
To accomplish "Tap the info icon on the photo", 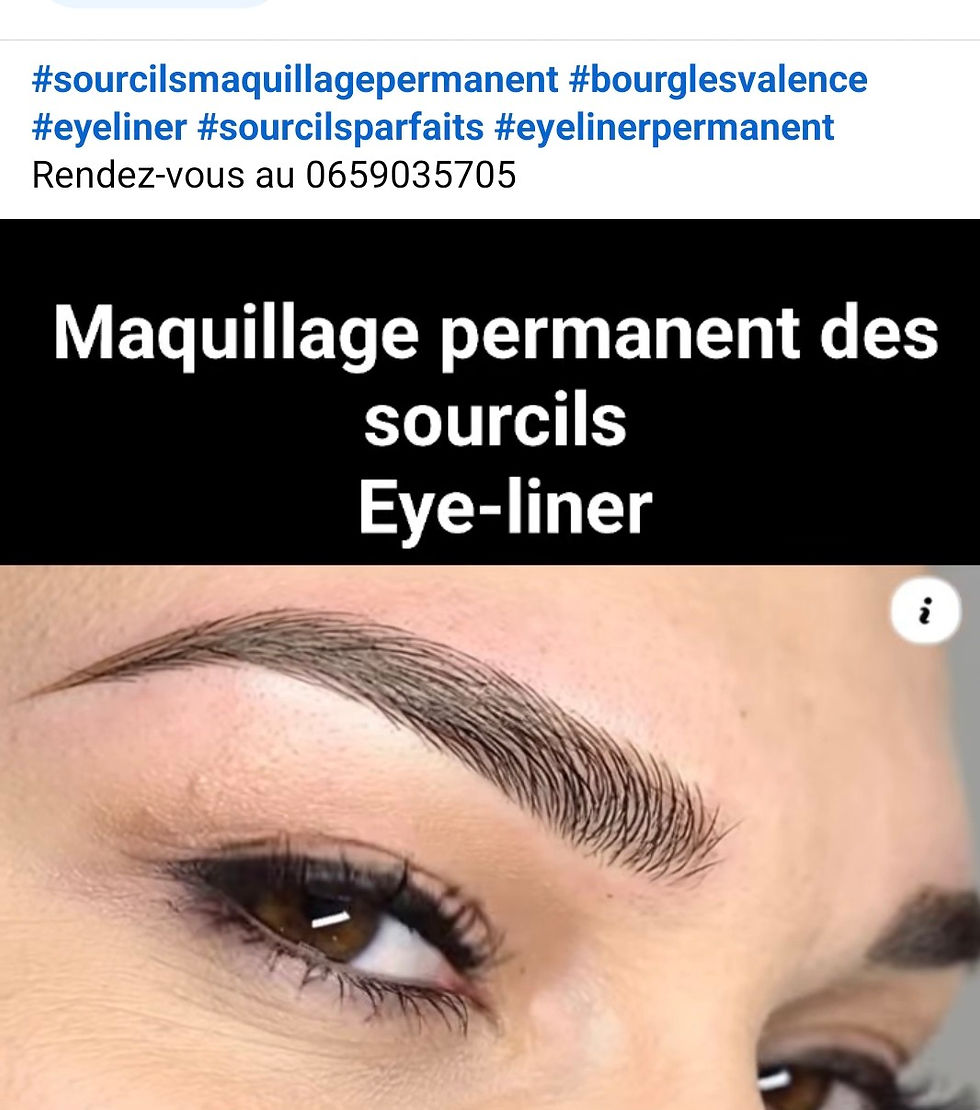I will (x=925, y=610).
